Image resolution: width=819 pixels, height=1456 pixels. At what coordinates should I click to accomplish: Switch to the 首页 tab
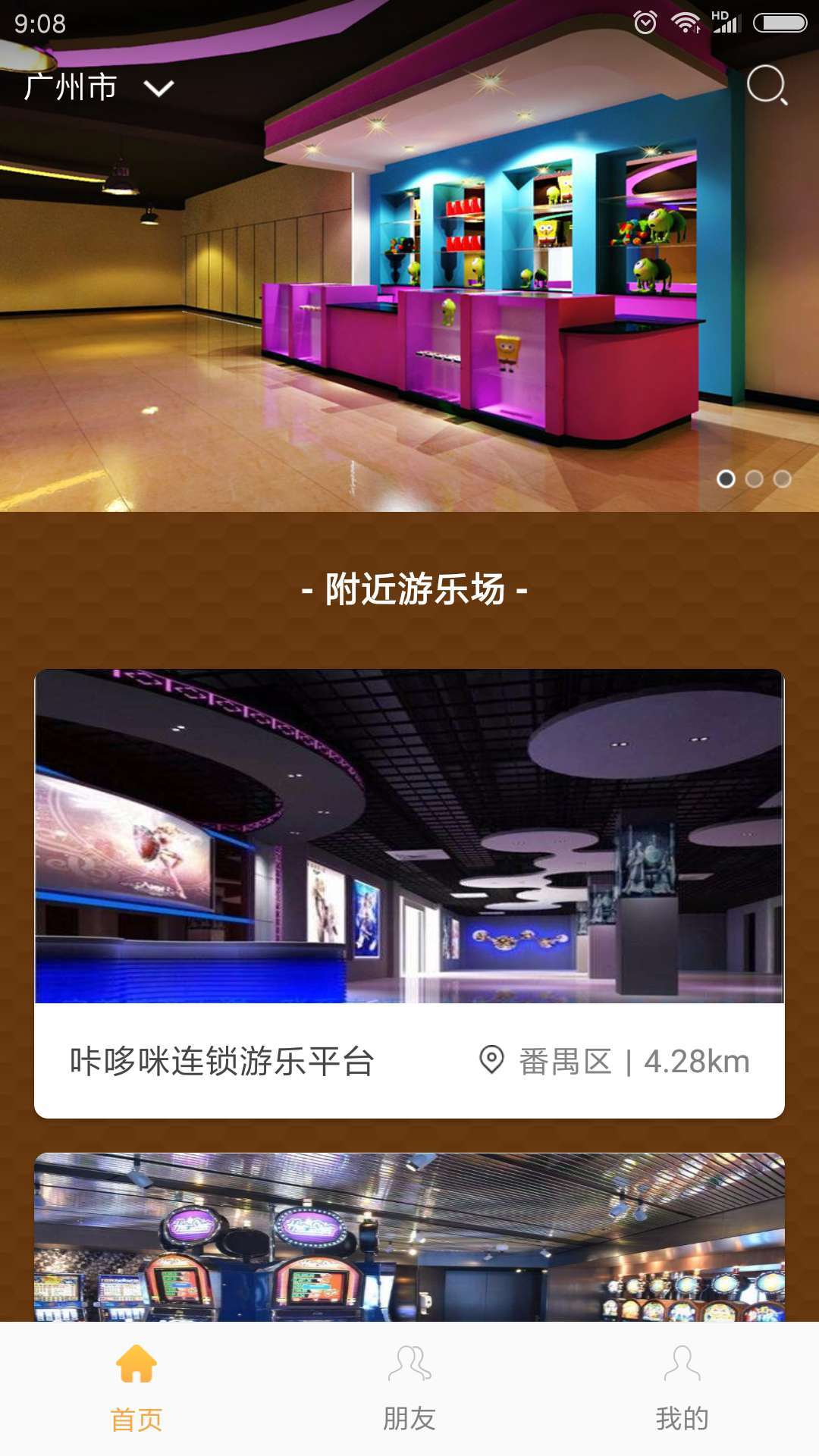[136, 1389]
